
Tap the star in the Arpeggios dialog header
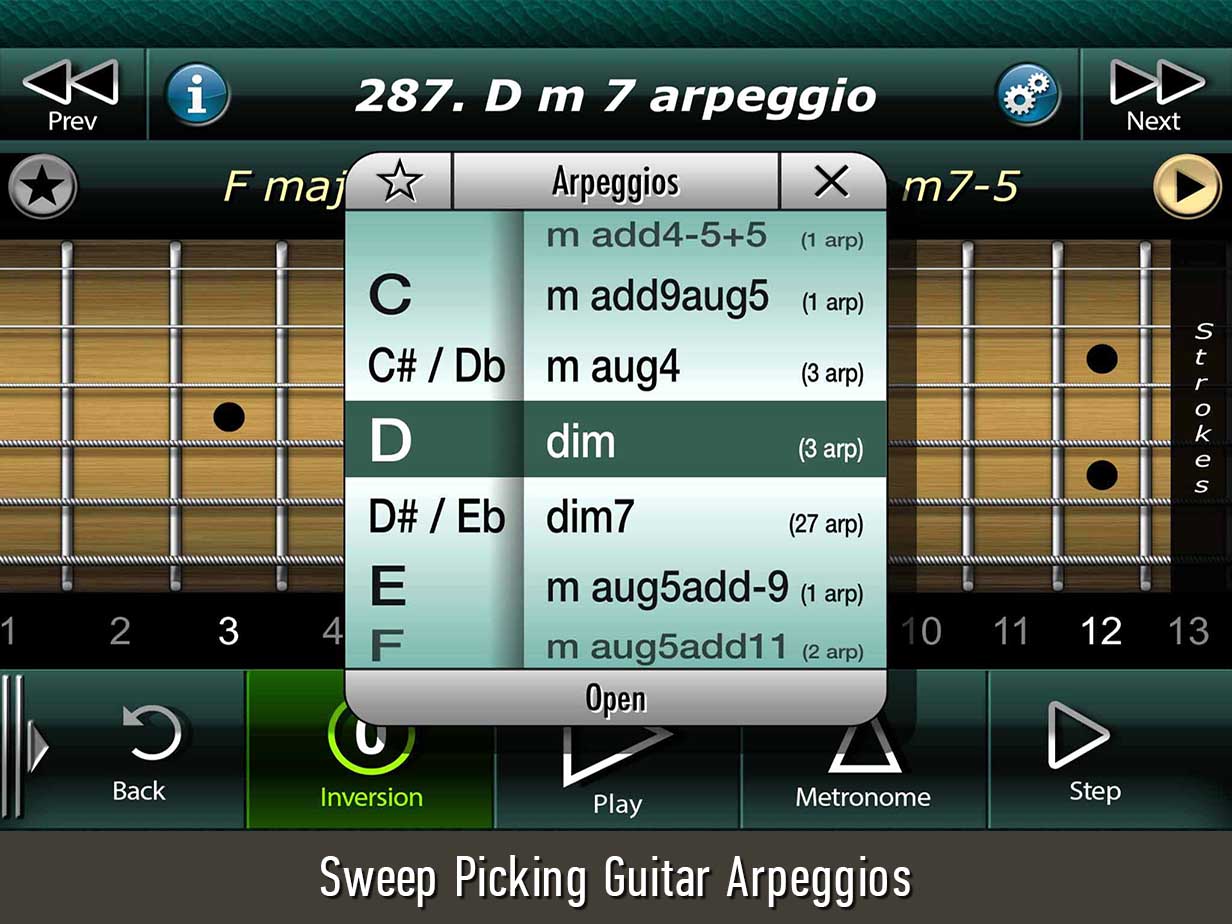400,182
